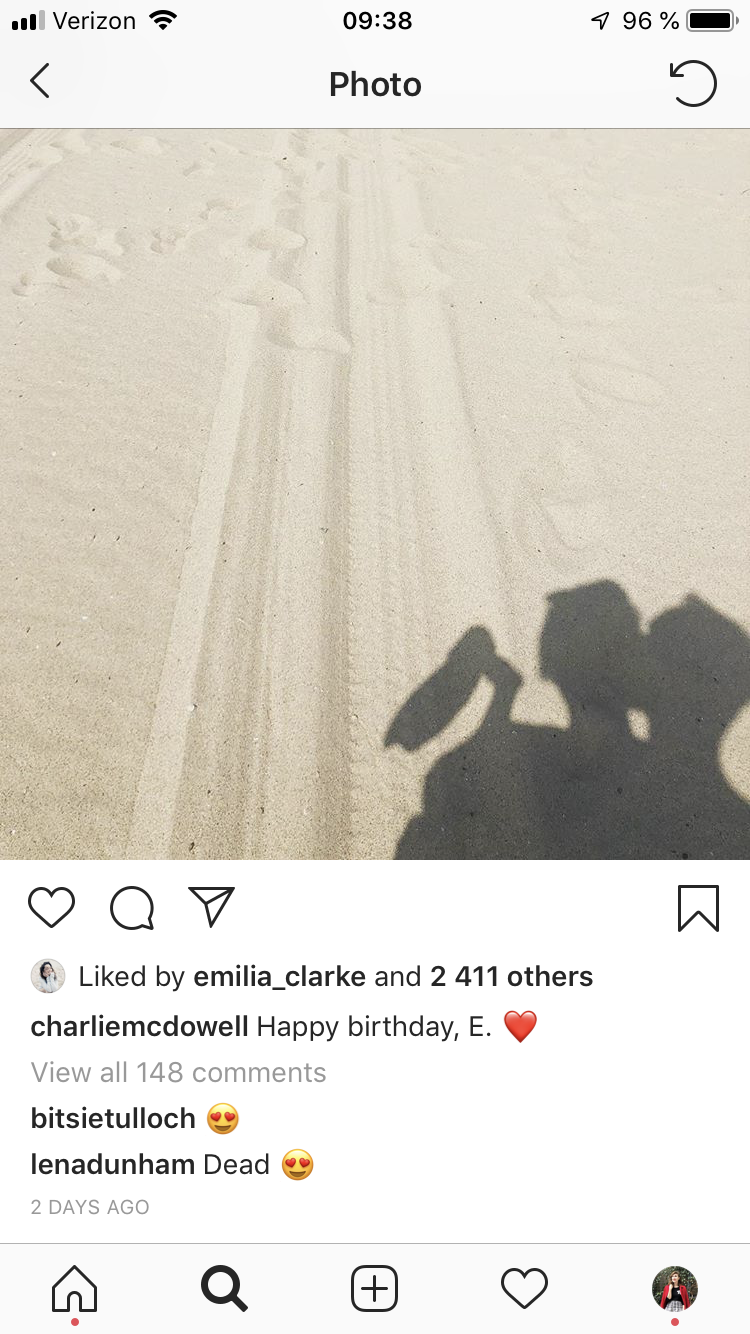
Task: Open my profile tab
Action: (x=675, y=1289)
